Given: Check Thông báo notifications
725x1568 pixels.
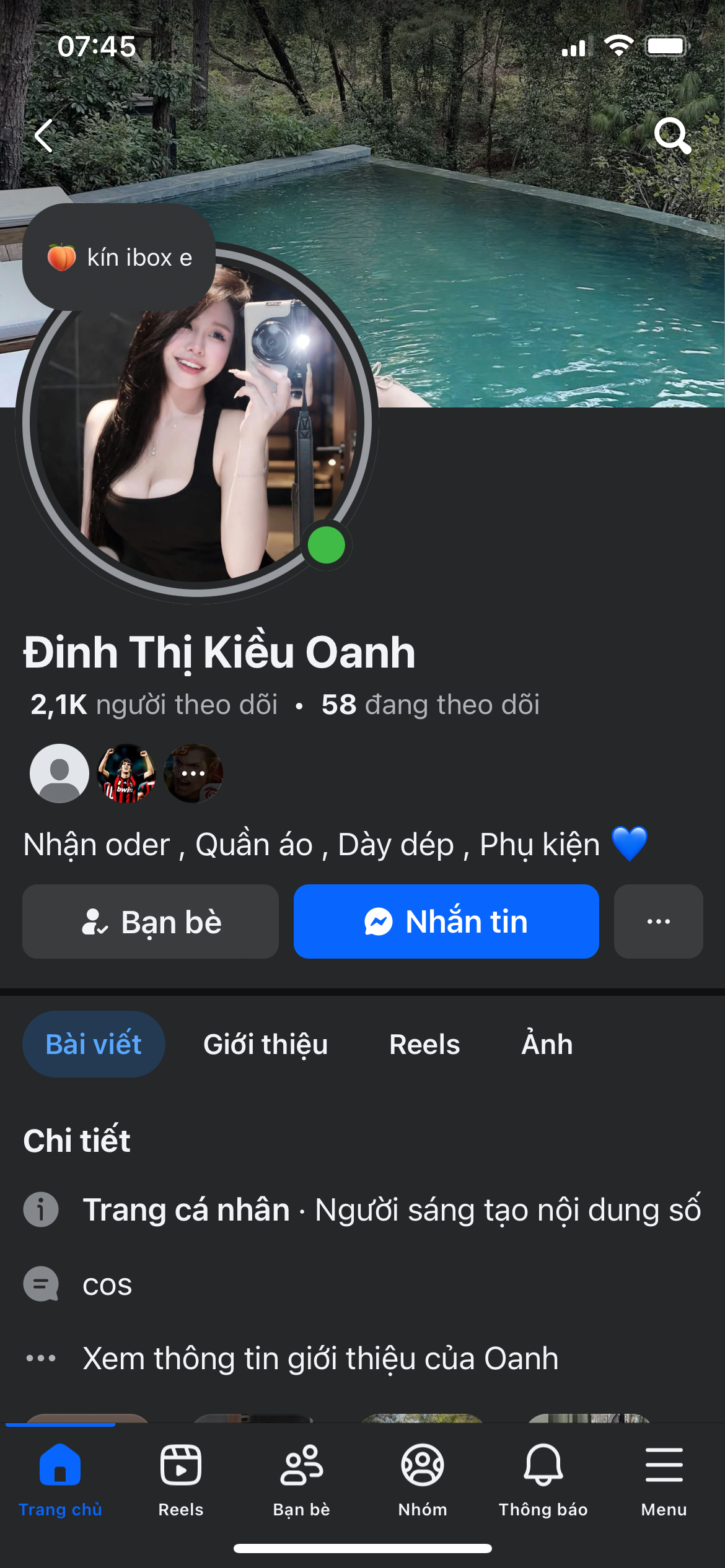Looking at the screenshot, I should click(543, 1480).
